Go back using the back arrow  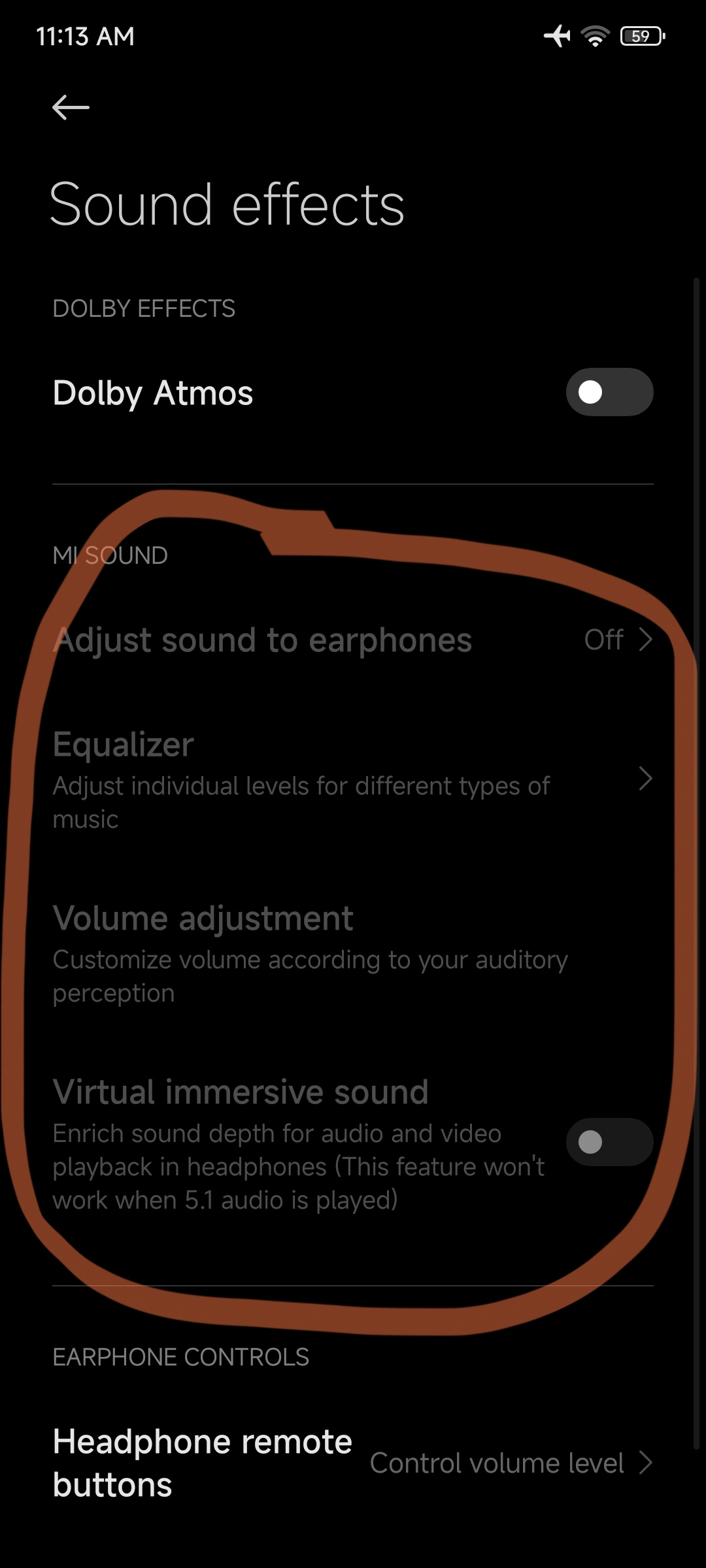point(71,107)
